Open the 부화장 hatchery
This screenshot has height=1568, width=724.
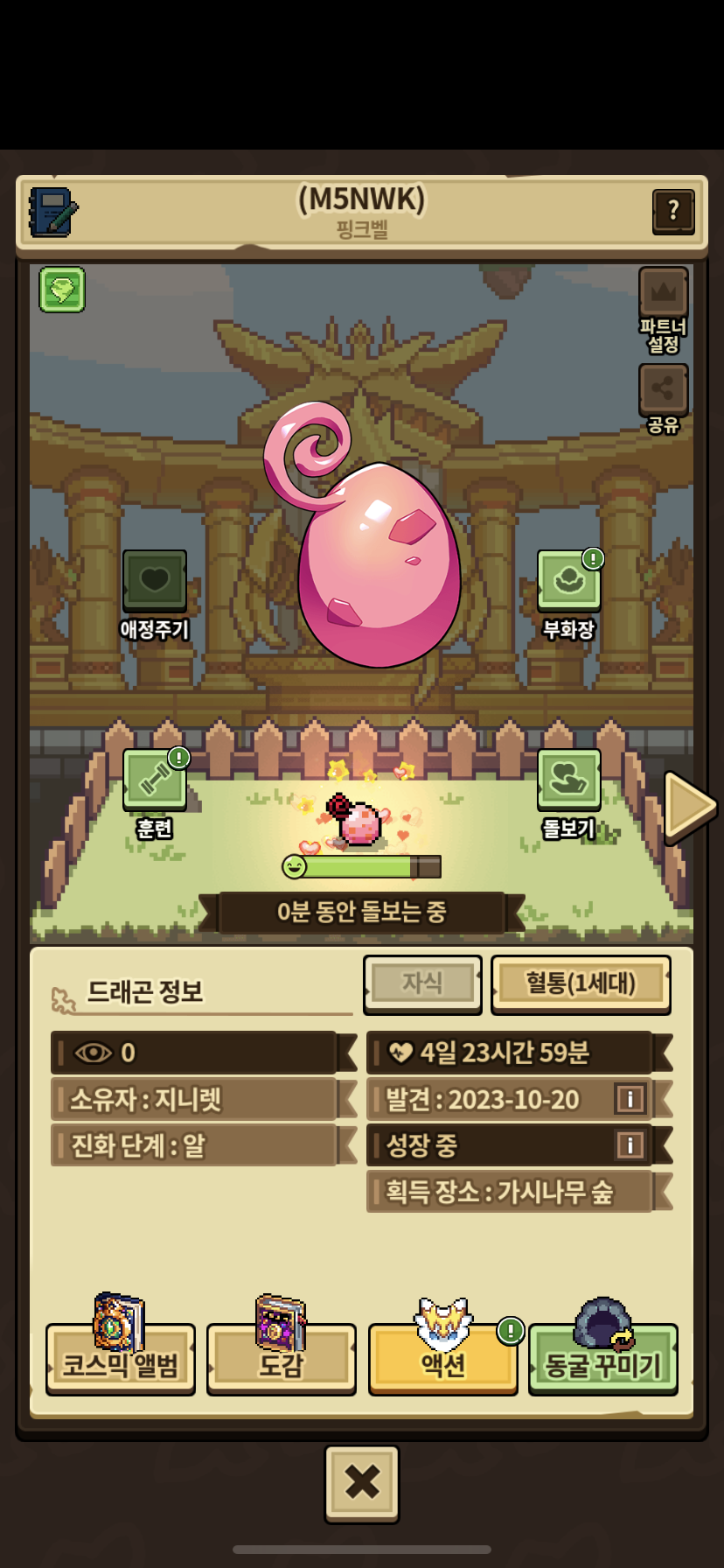pos(568,581)
